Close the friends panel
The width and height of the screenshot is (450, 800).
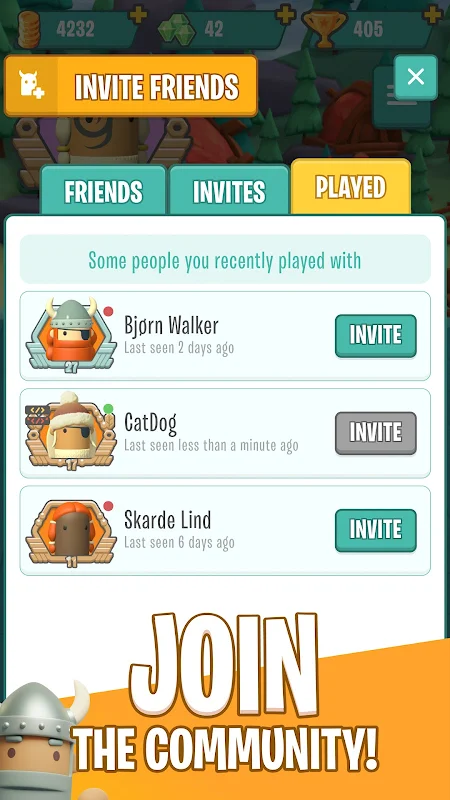(x=416, y=77)
